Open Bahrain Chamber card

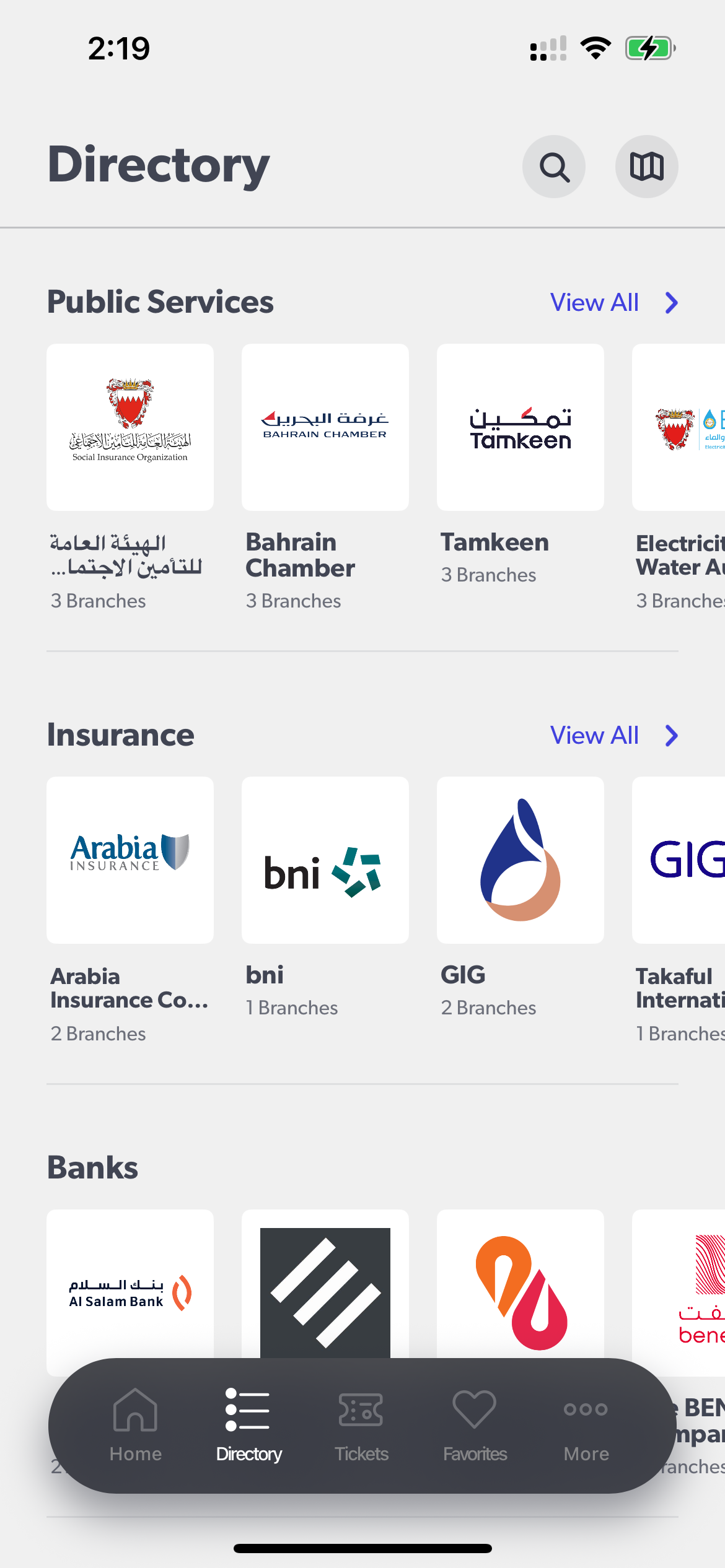pos(325,427)
